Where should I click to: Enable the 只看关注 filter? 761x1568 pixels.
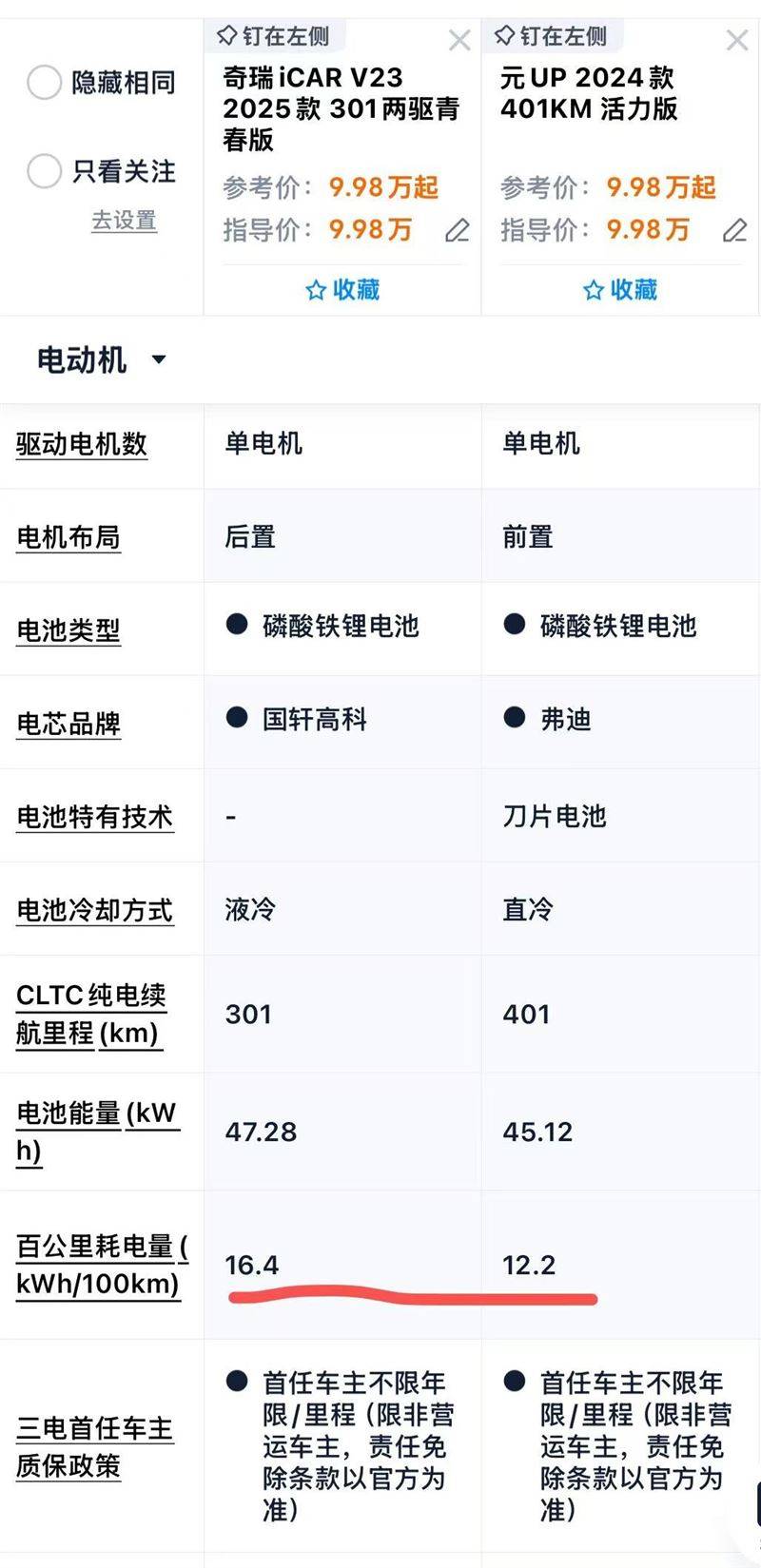point(101,172)
